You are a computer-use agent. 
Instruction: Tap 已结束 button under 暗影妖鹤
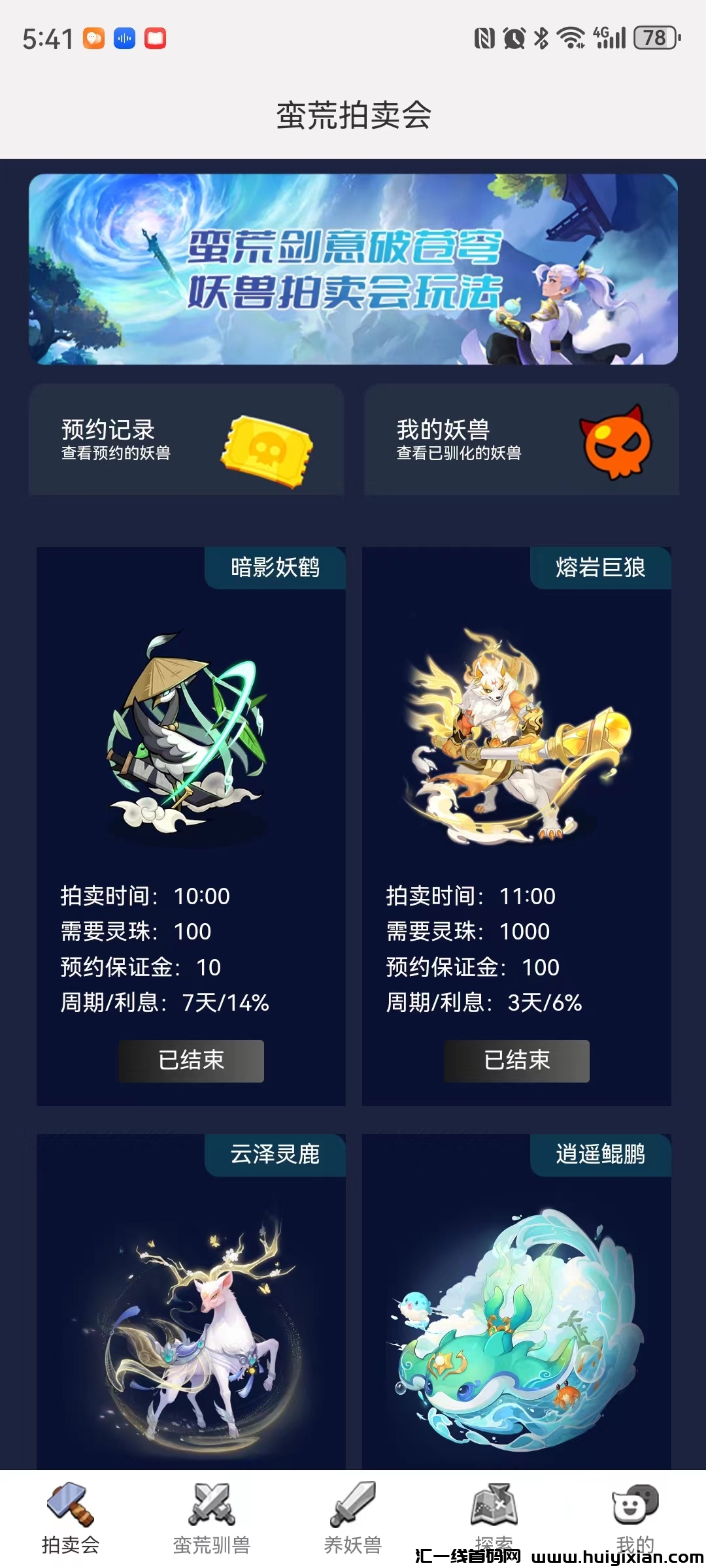(191, 1060)
